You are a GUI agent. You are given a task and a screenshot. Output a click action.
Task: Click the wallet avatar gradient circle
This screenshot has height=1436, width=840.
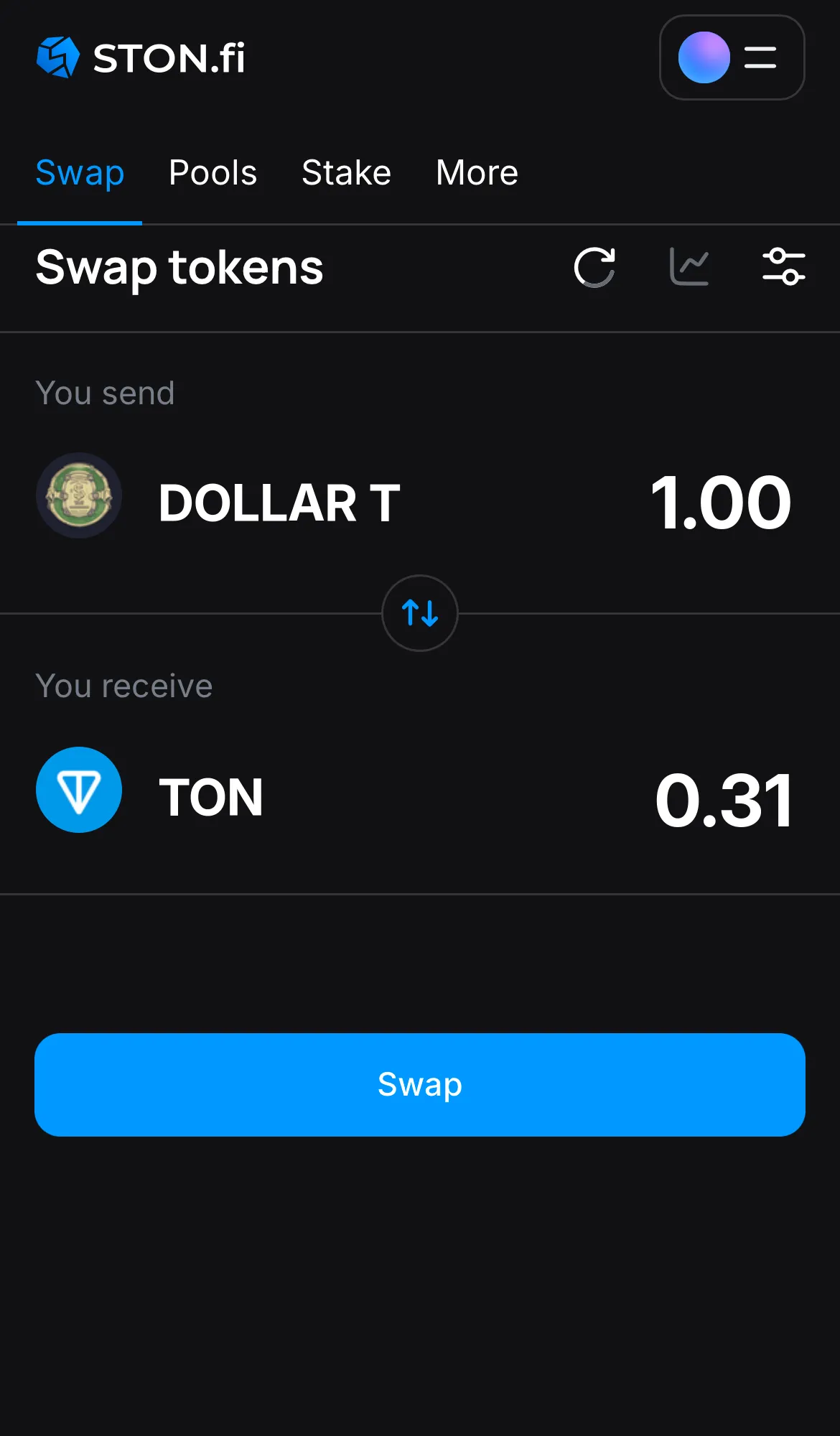pos(704,57)
